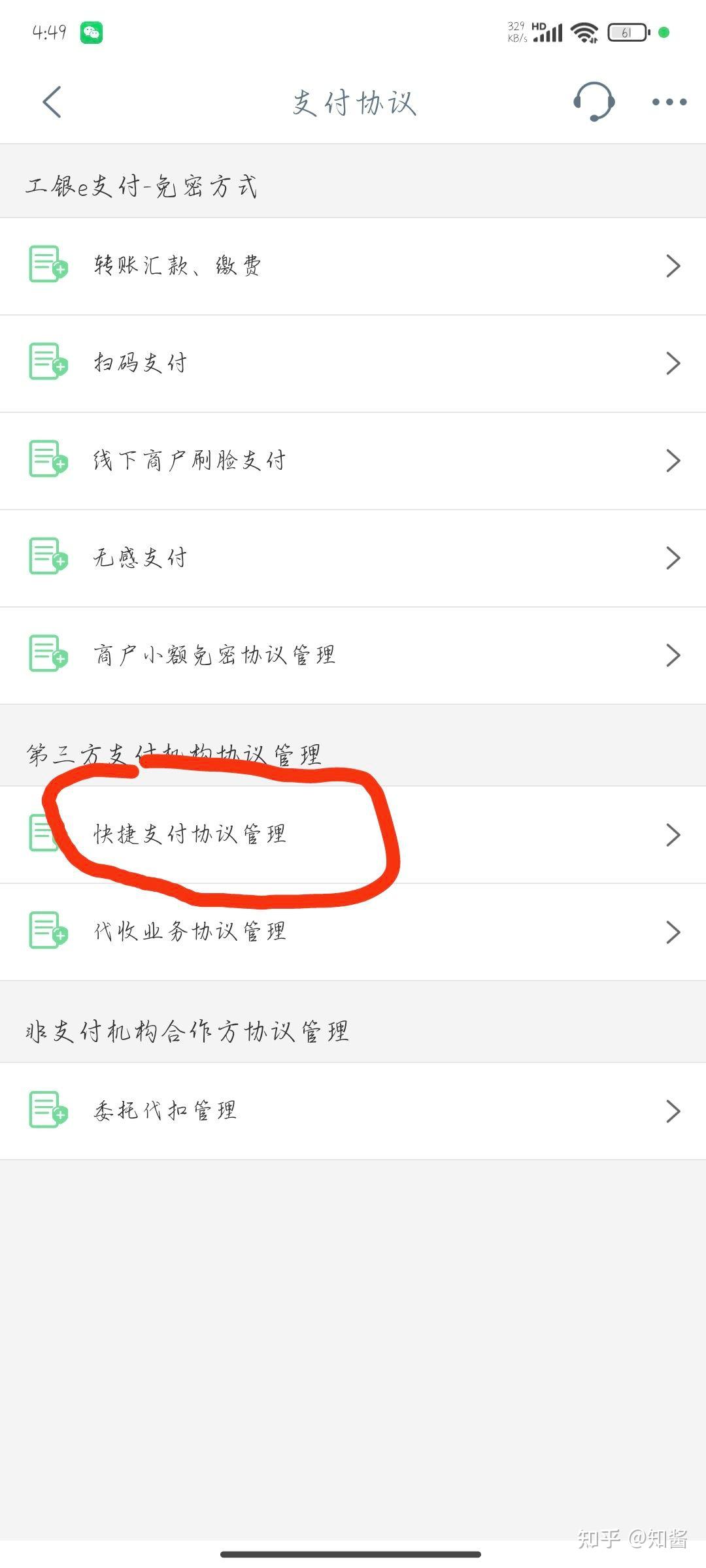The image size is (706, 1568).
Task: Open 代收业务协议管理
Action: (x=353, y=932)
